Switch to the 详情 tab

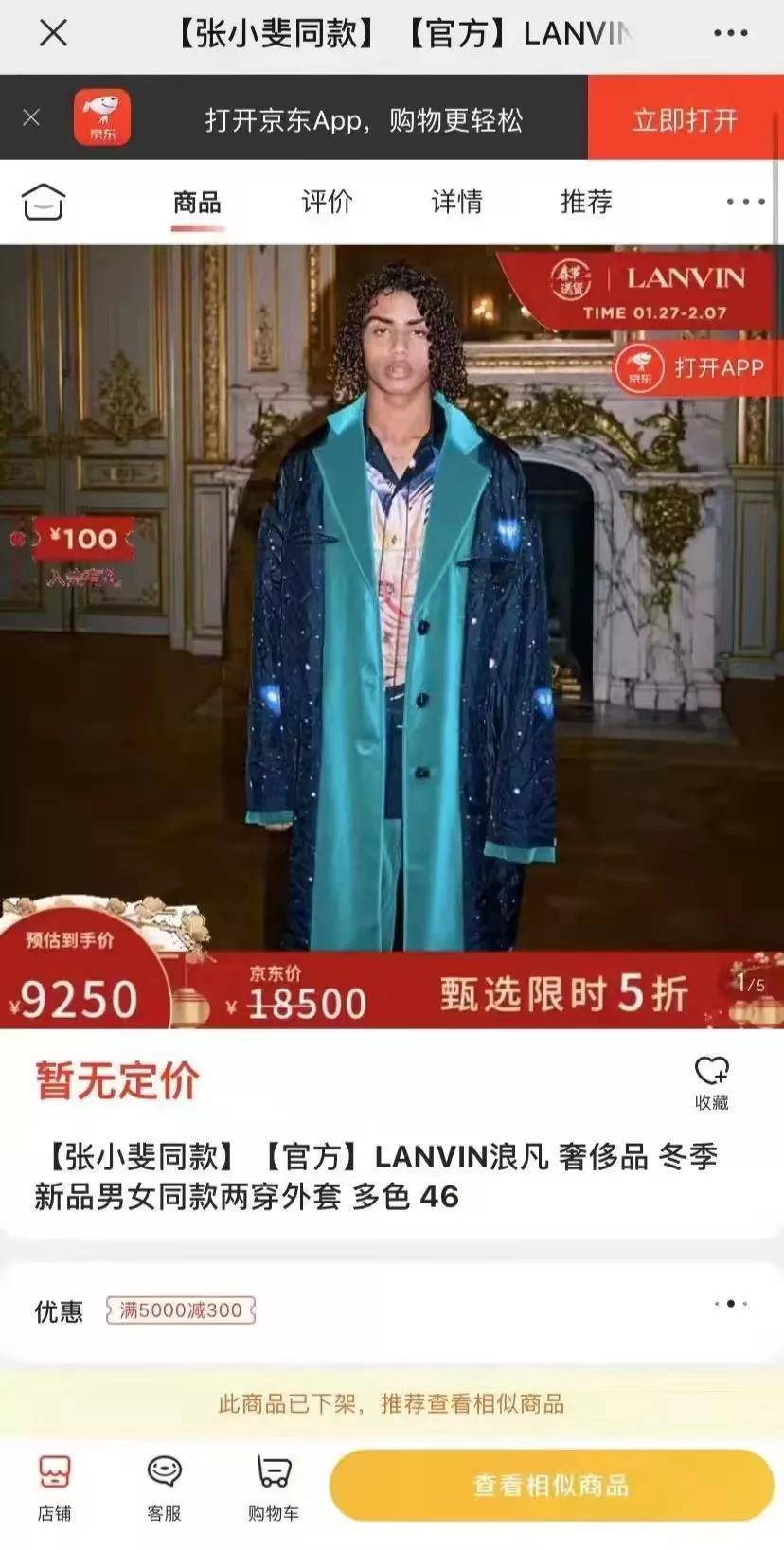tap(456, 202)
